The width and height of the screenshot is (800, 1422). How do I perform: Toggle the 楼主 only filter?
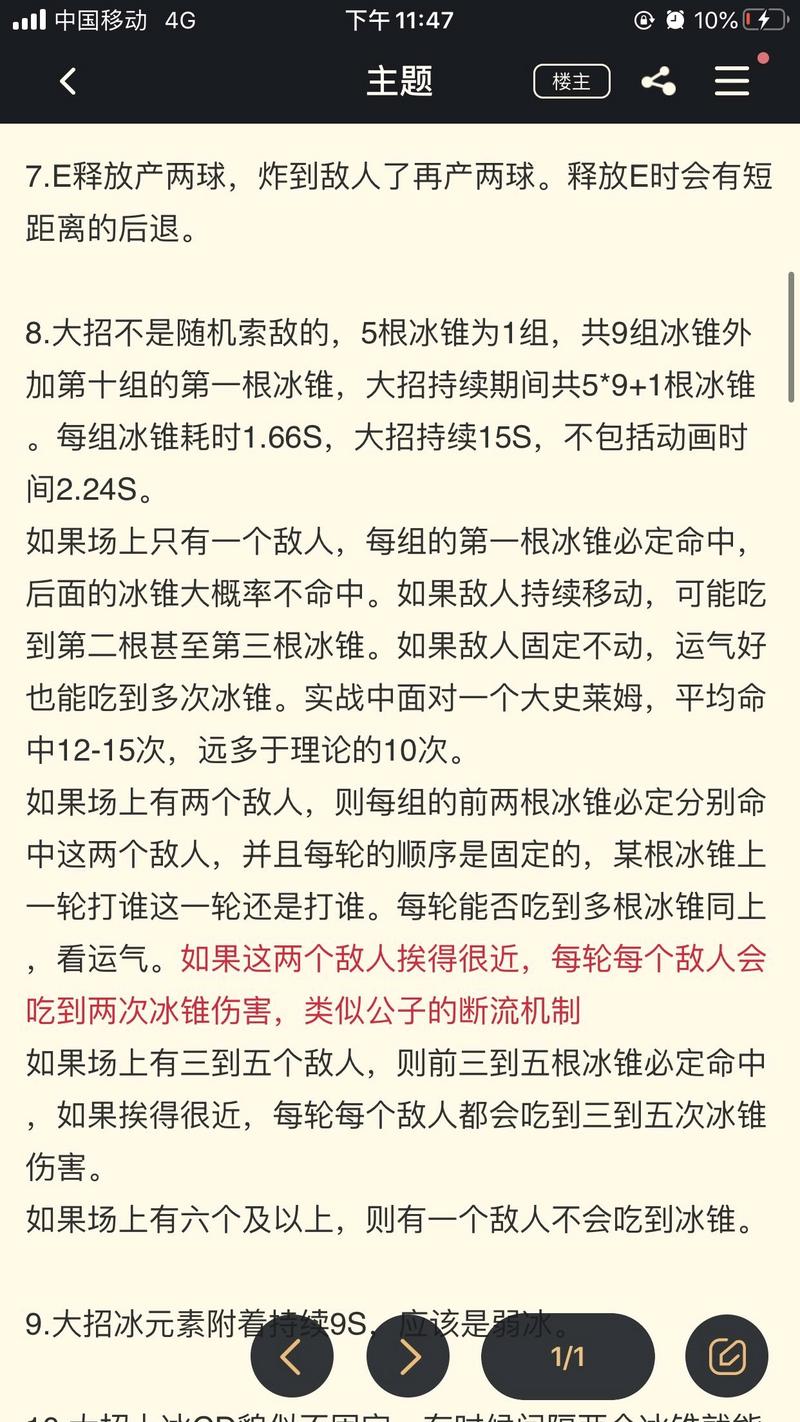[572, 82]
